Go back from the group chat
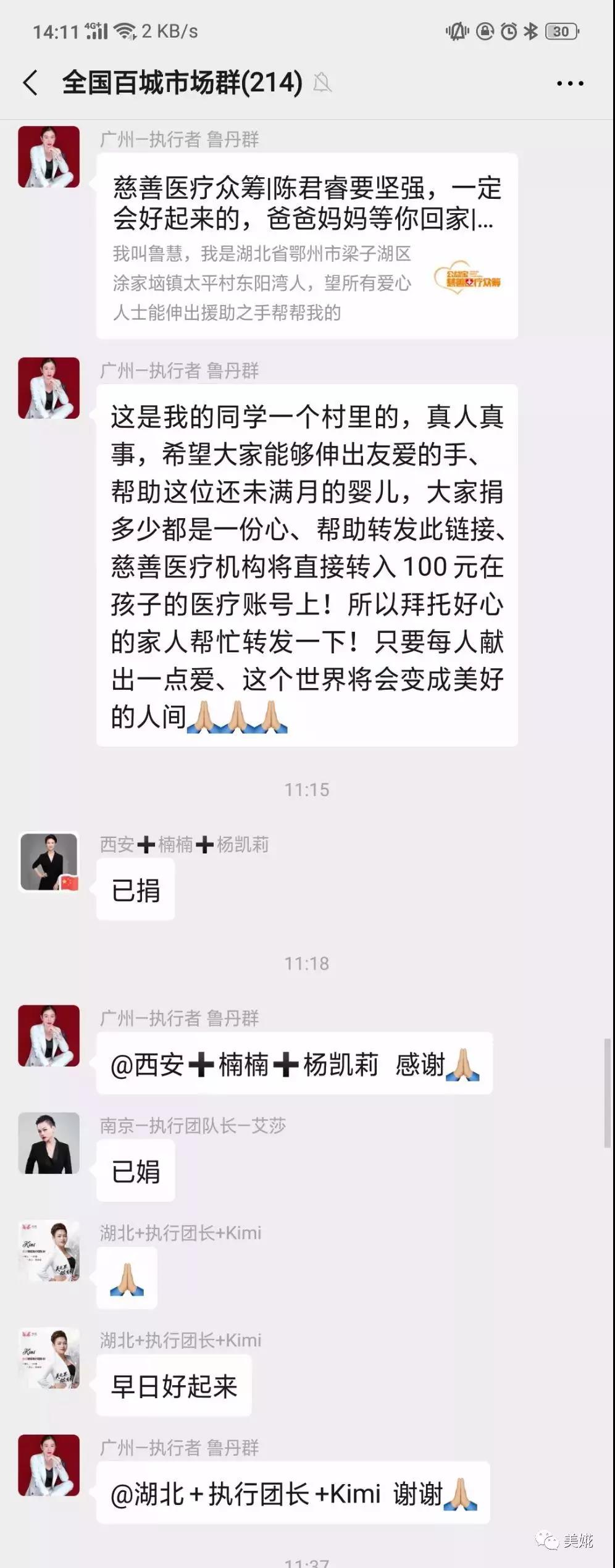 30,83
